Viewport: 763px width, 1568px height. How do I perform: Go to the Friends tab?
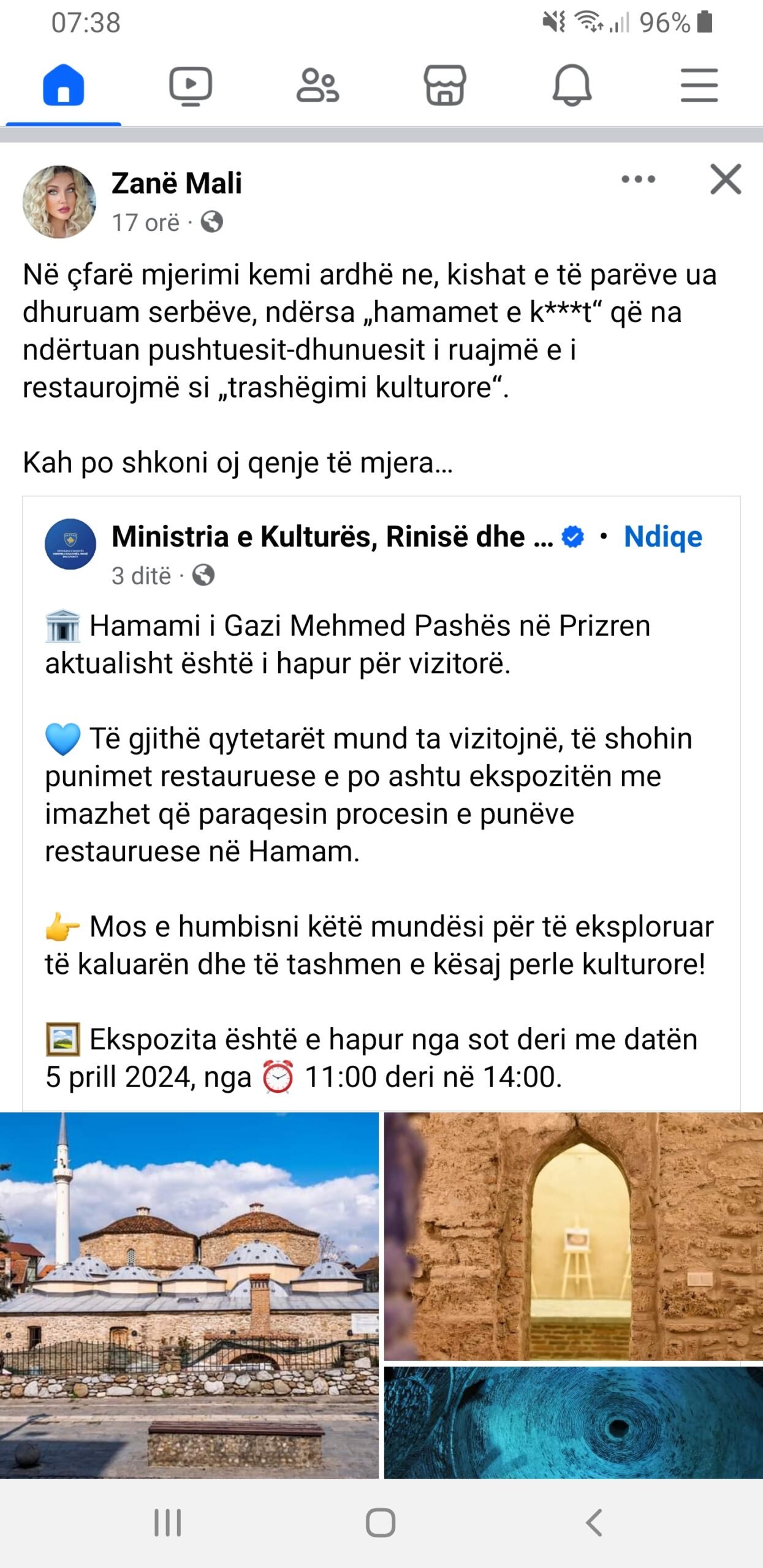coord(317,85)
